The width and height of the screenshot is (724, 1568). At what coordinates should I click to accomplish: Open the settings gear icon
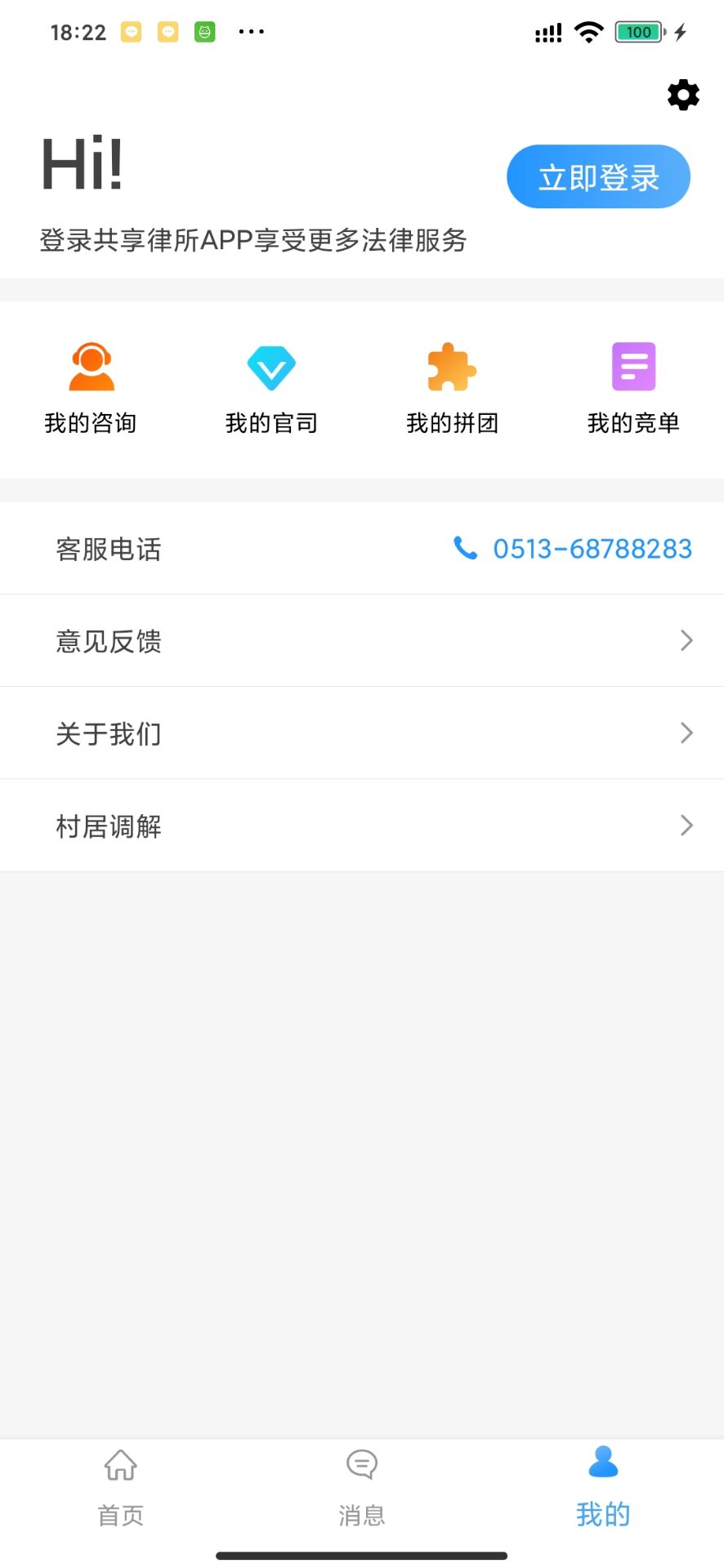(x=683, y=95)
